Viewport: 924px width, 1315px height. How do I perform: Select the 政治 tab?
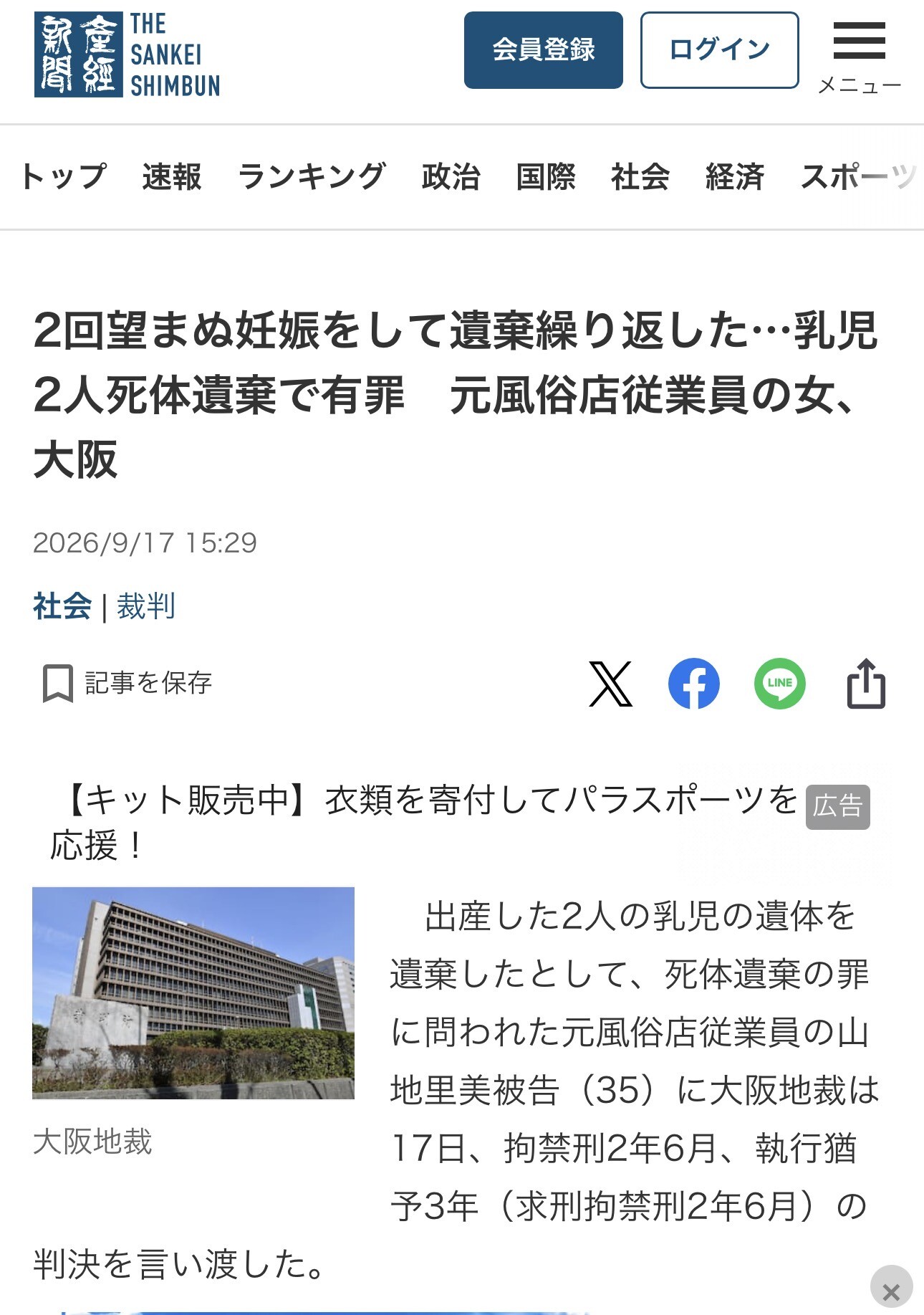(451, 176)
